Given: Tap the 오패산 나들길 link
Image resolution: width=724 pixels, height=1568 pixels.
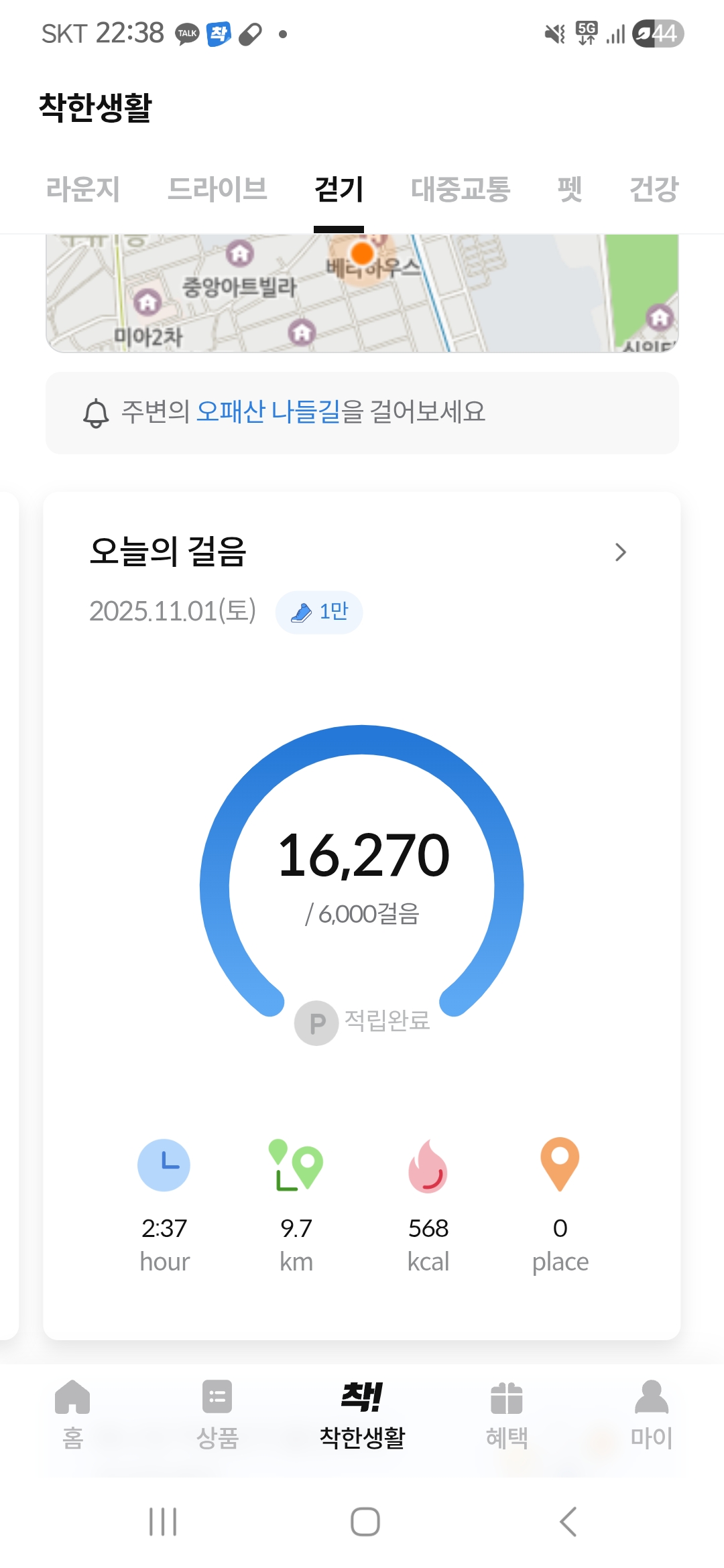Looking at the screenshot, I should pos(268,411).
